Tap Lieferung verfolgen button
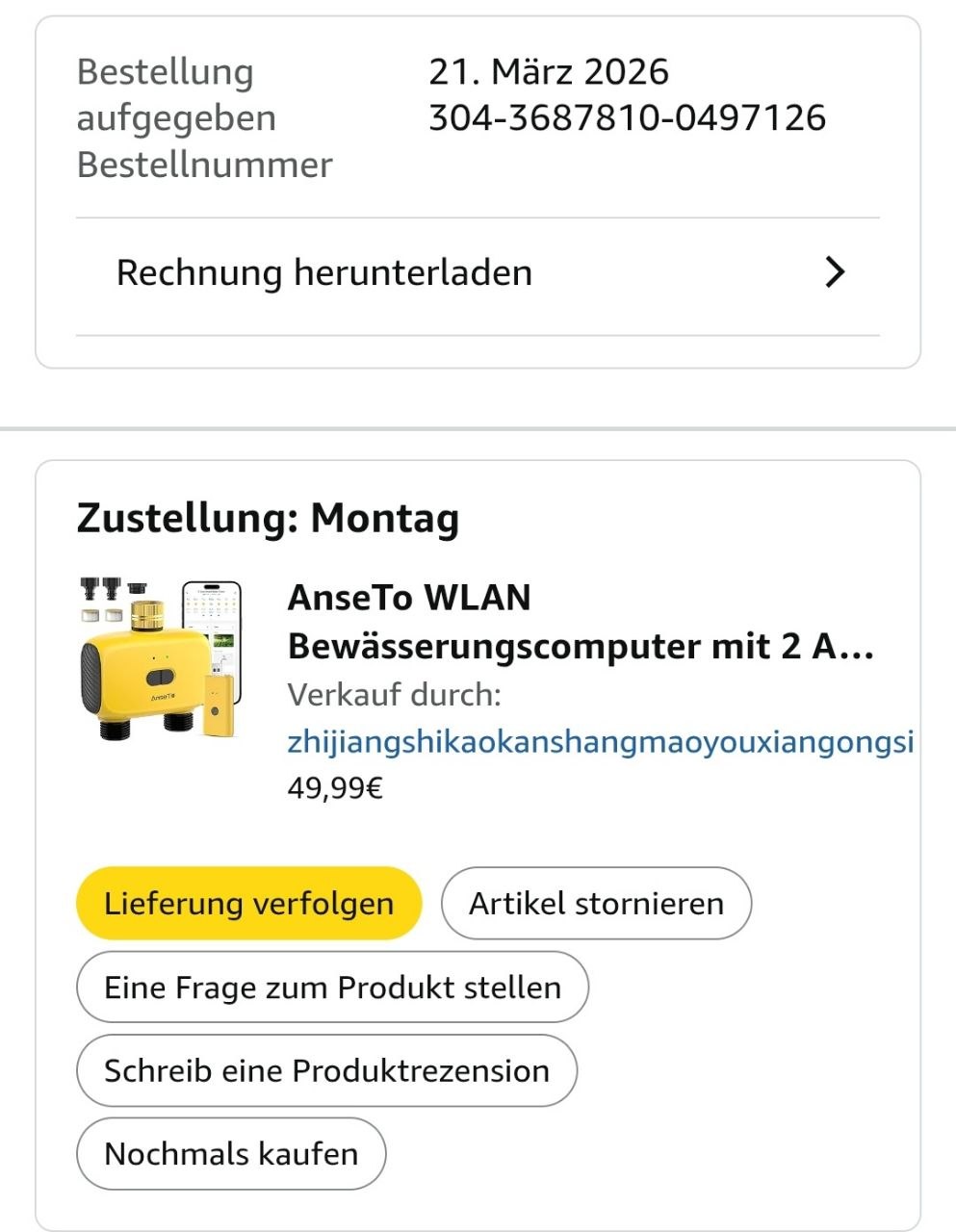Viewport: 956px width, 1232px height. click(248, 904)
